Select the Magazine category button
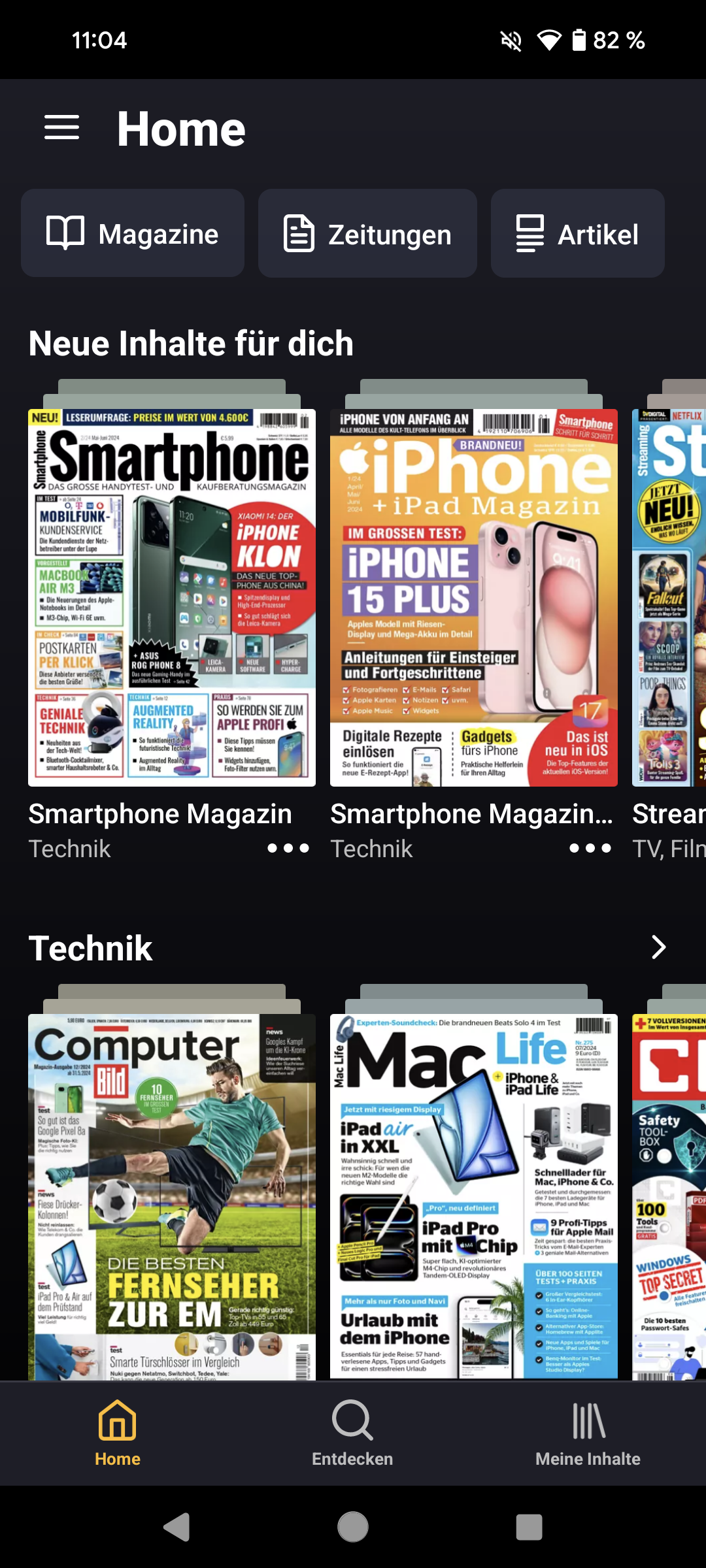Viewport: 706px width, 1568px height. coord(133,233)
